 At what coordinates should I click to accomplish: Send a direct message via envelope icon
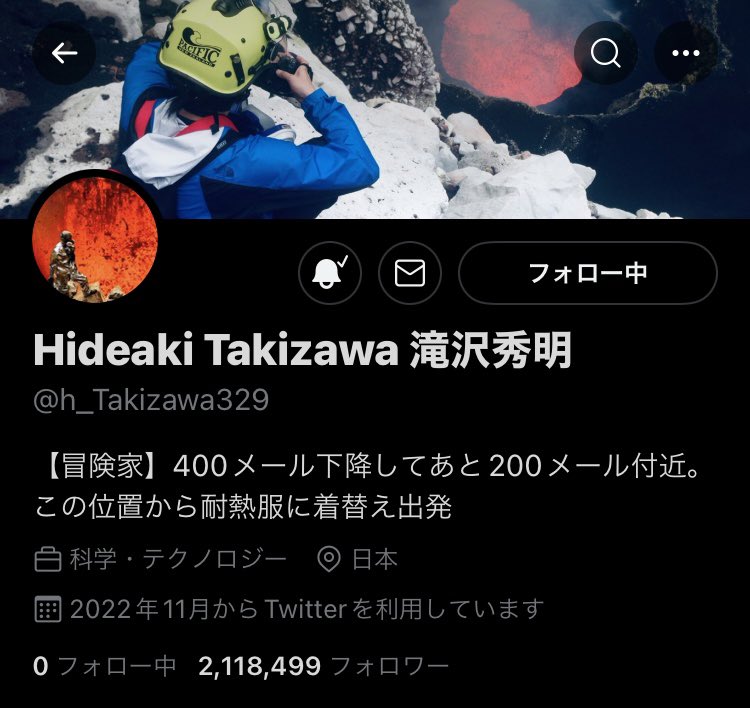410,273
